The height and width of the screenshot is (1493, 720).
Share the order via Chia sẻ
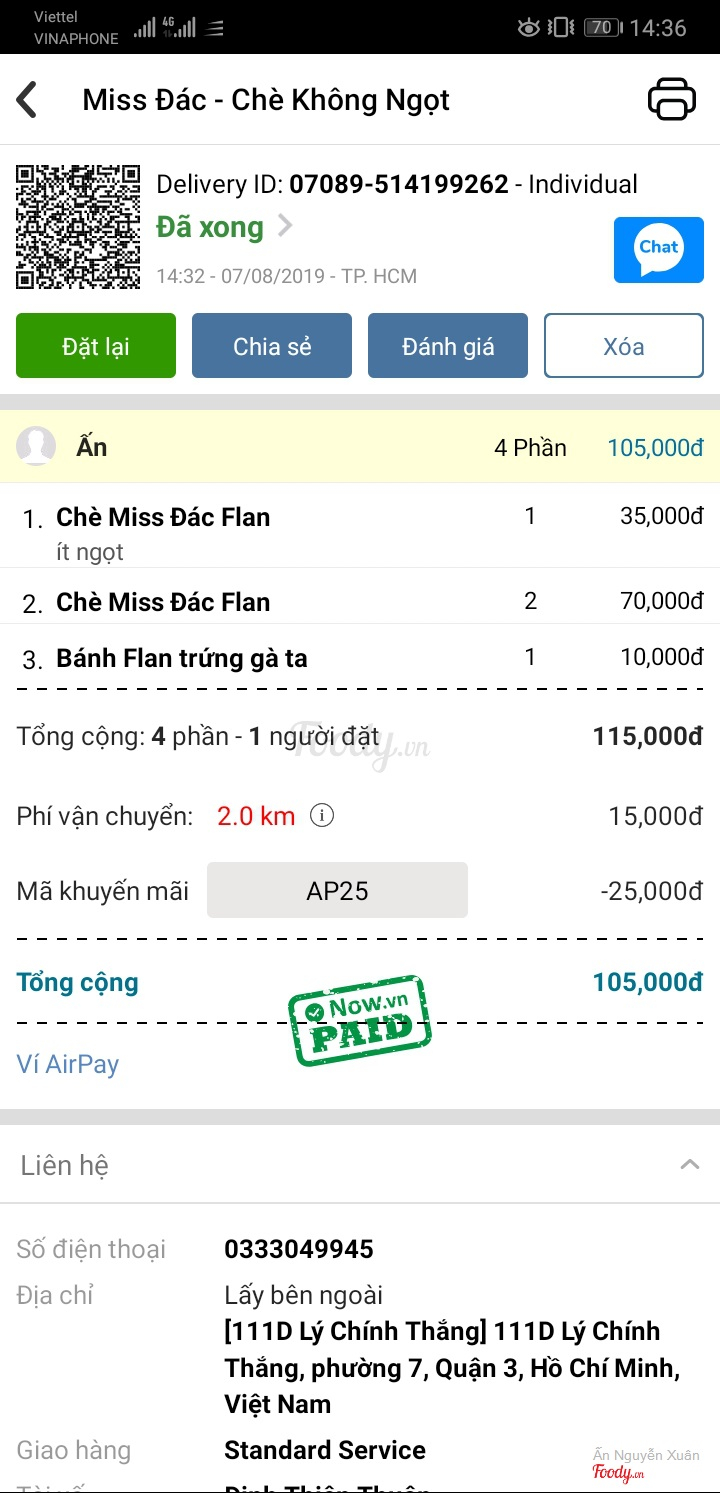272,346
